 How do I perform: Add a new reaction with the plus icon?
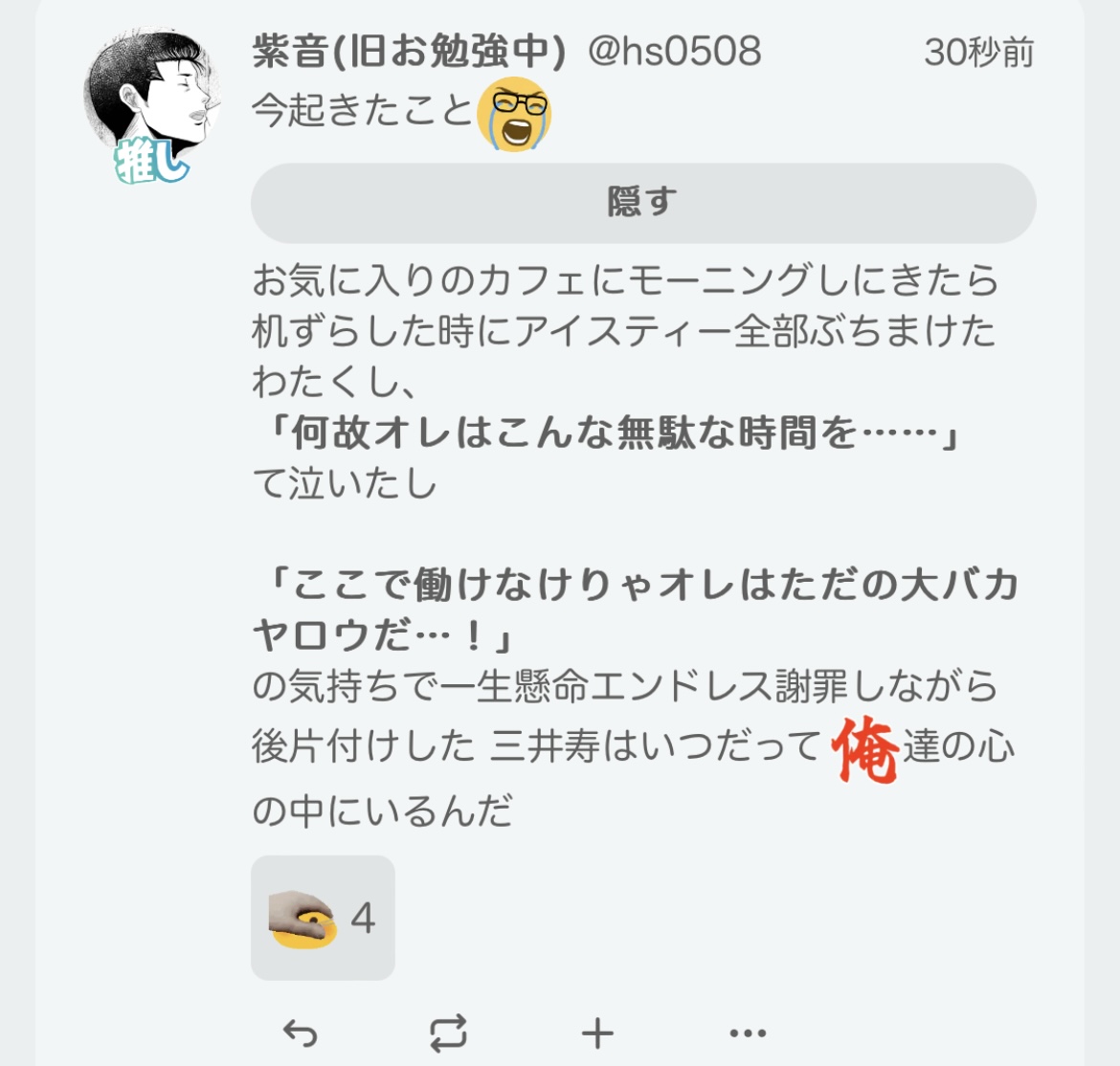[x=597, y=1033]
